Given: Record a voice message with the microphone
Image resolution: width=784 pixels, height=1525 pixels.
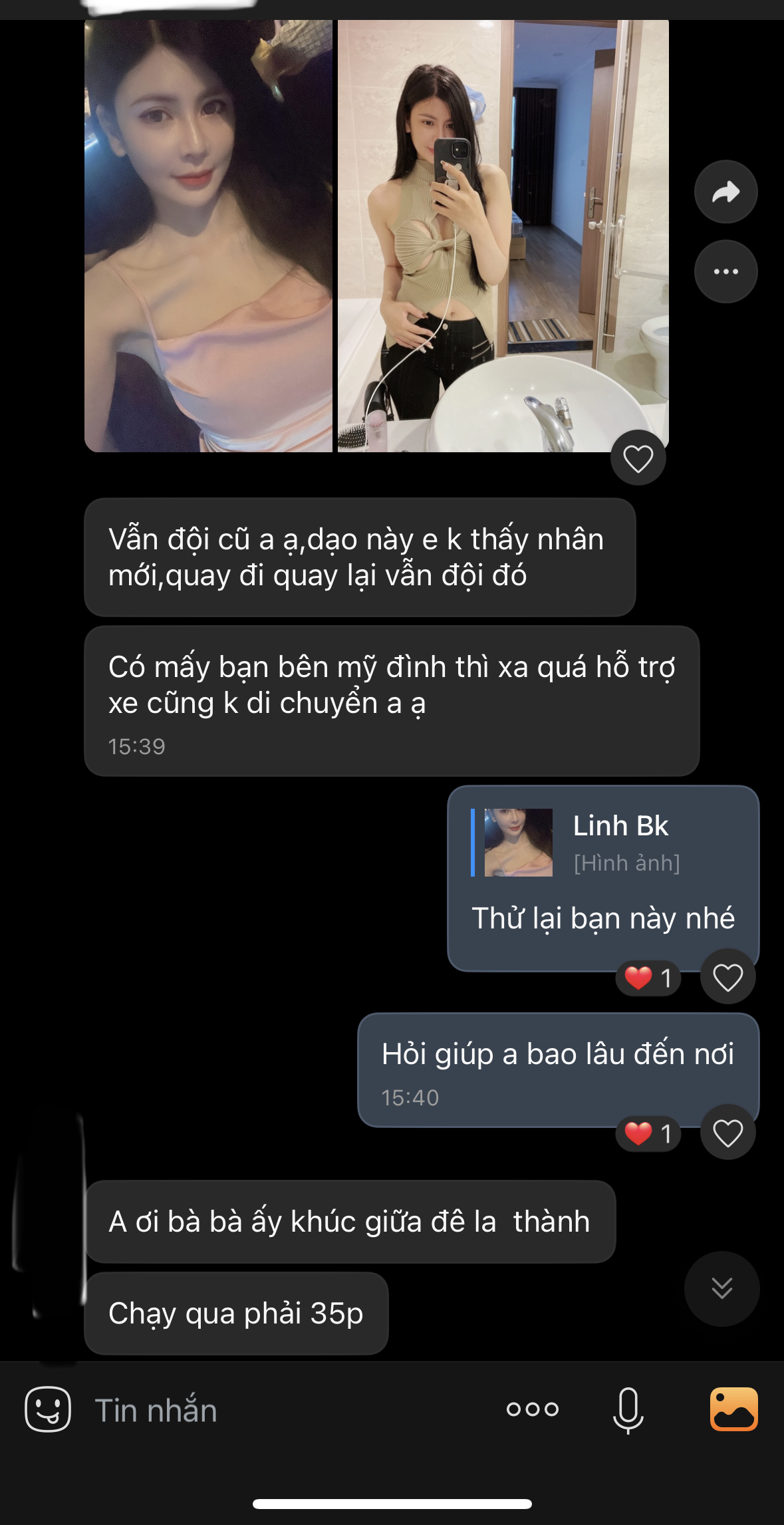Looking at the screenshot, I should point(628,1409).
